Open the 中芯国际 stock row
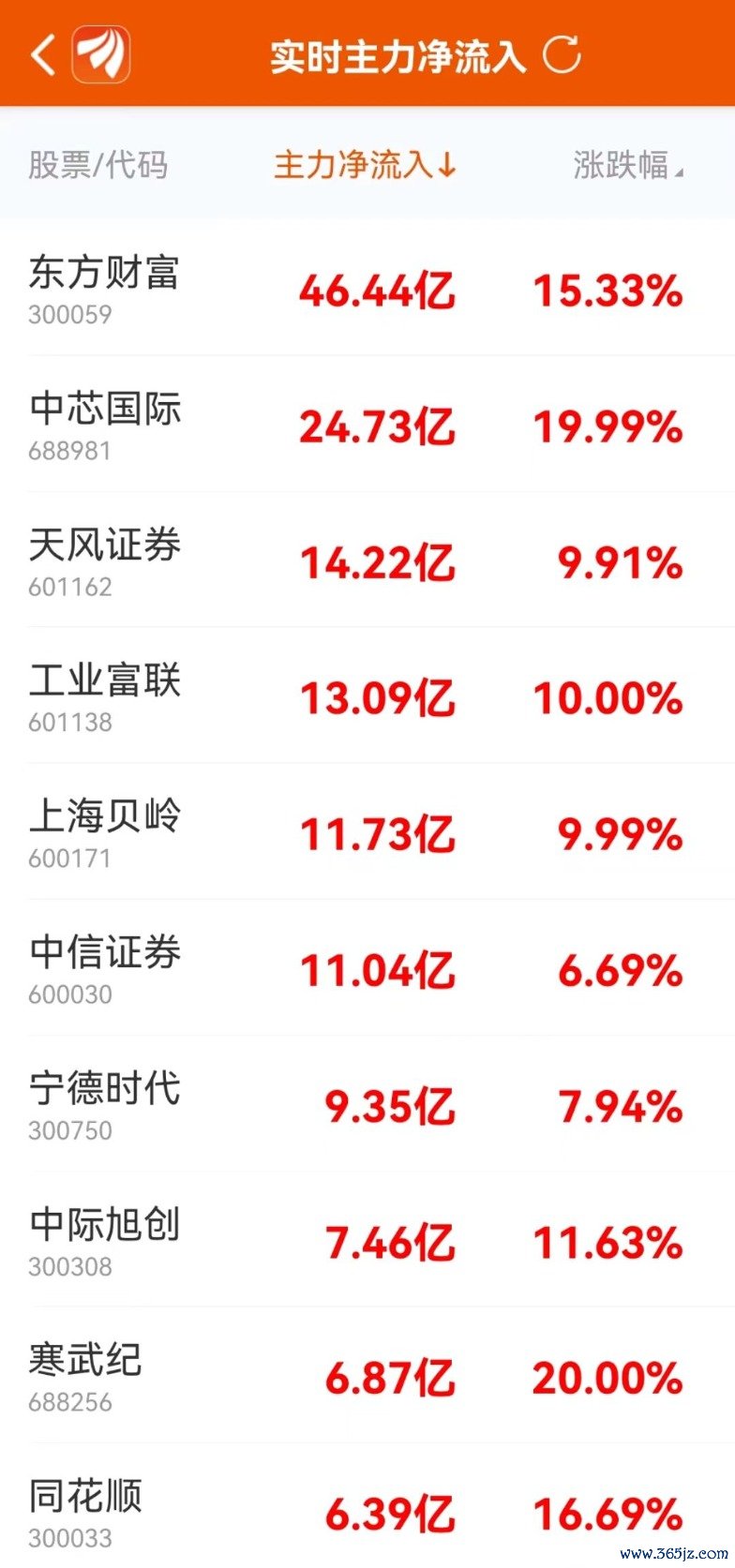 (367, 425)
